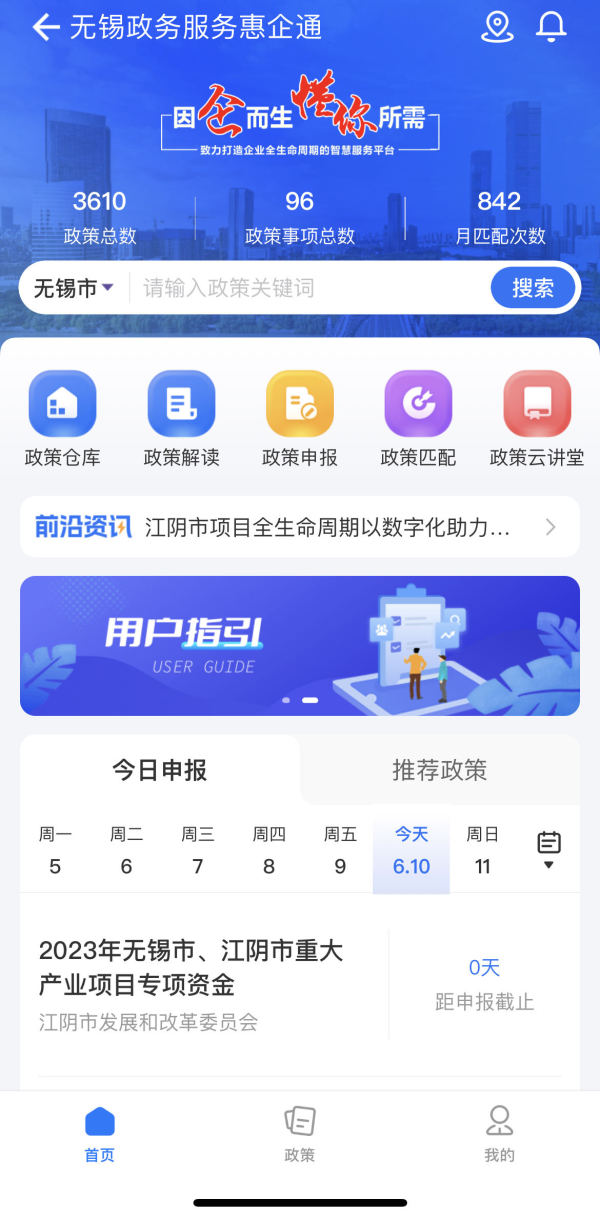Switch to the 我的 bottom tab
This screenshot has height=1219, width=600.
[499, 1134]
